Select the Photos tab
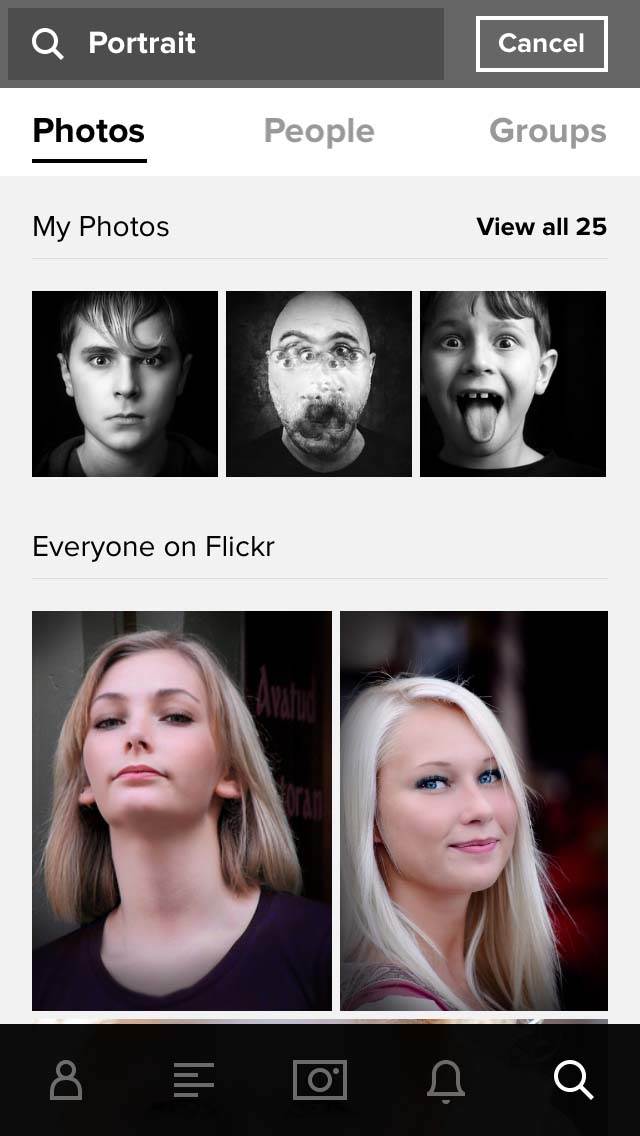This screenshot has height=1136, width=640. coord(88,131)
